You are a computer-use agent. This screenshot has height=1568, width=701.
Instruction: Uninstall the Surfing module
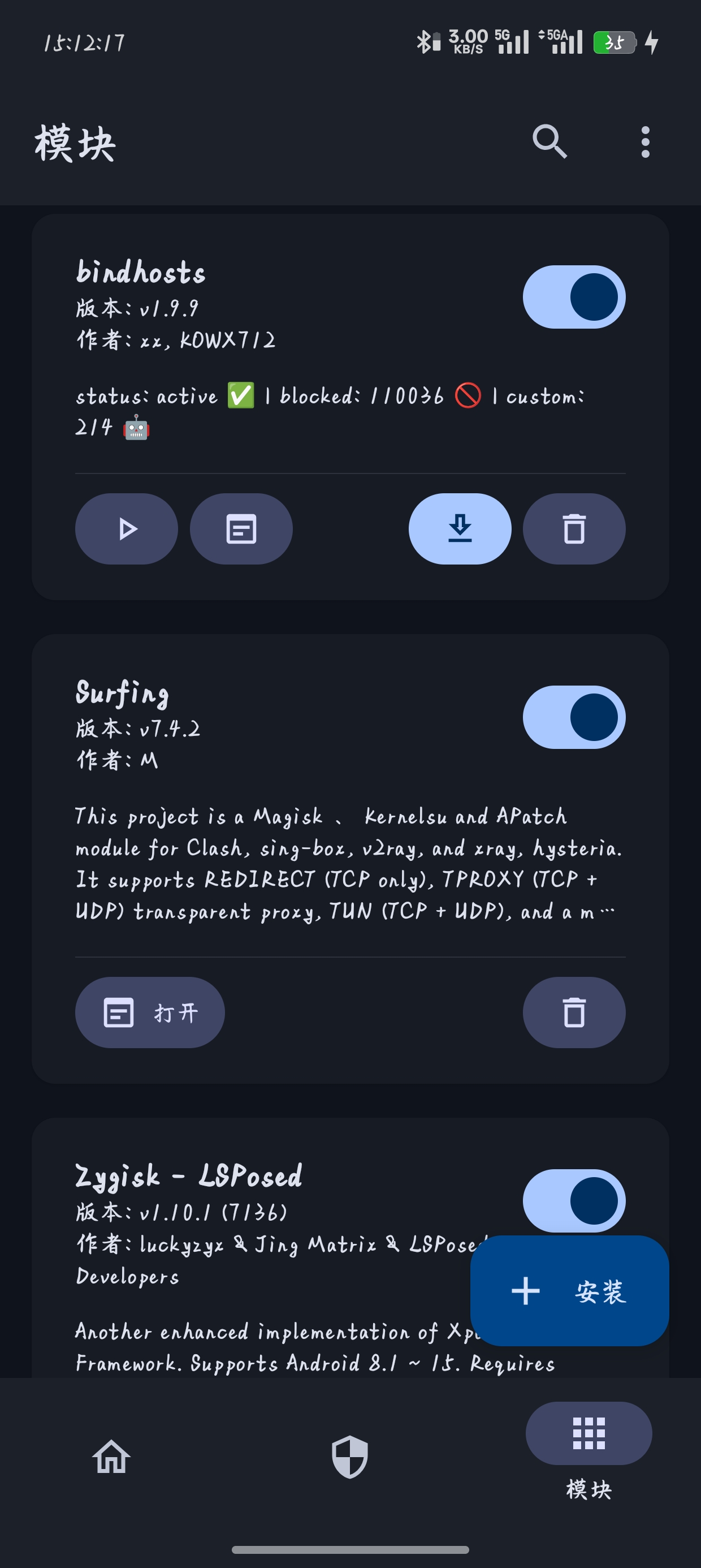tap(574, 1013)
